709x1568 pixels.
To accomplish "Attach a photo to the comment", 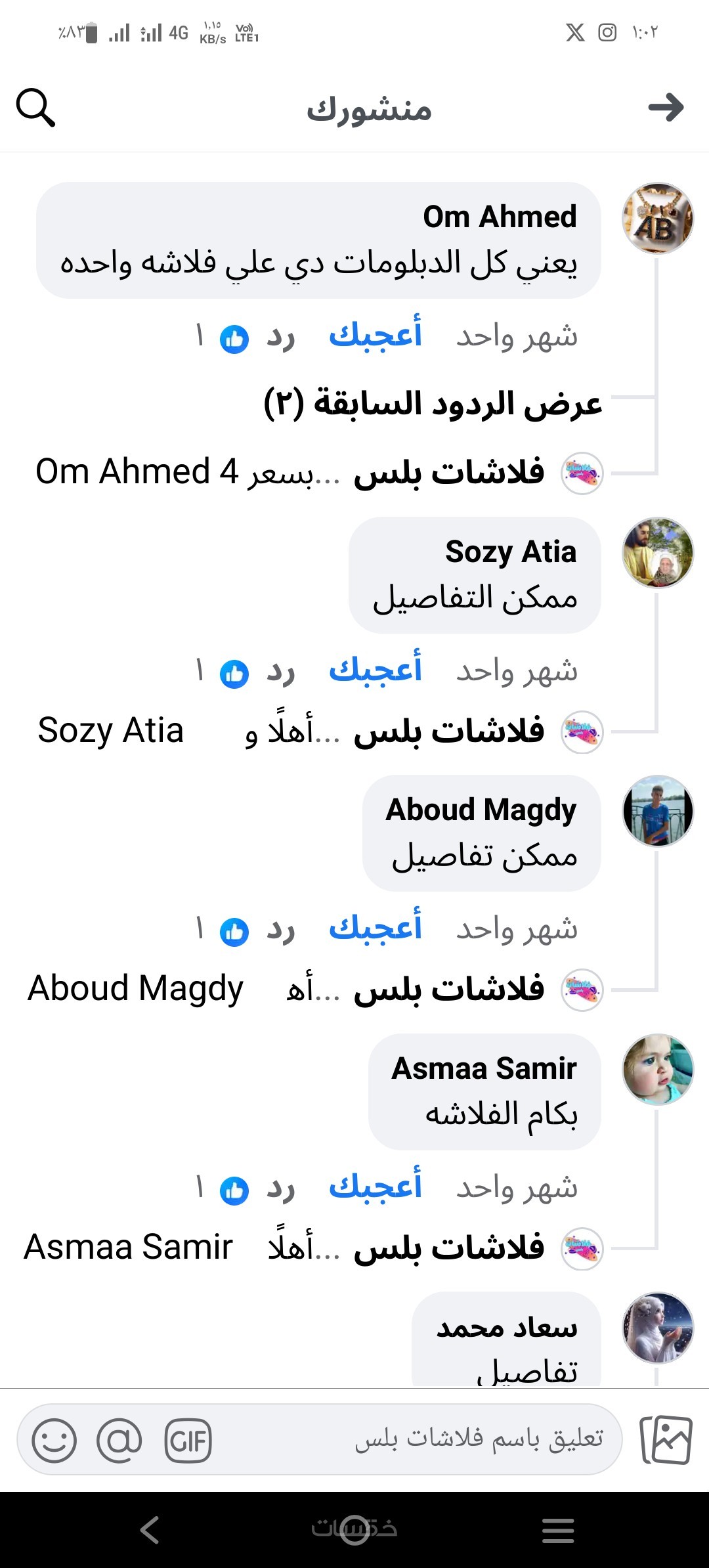I will 666,1440.
